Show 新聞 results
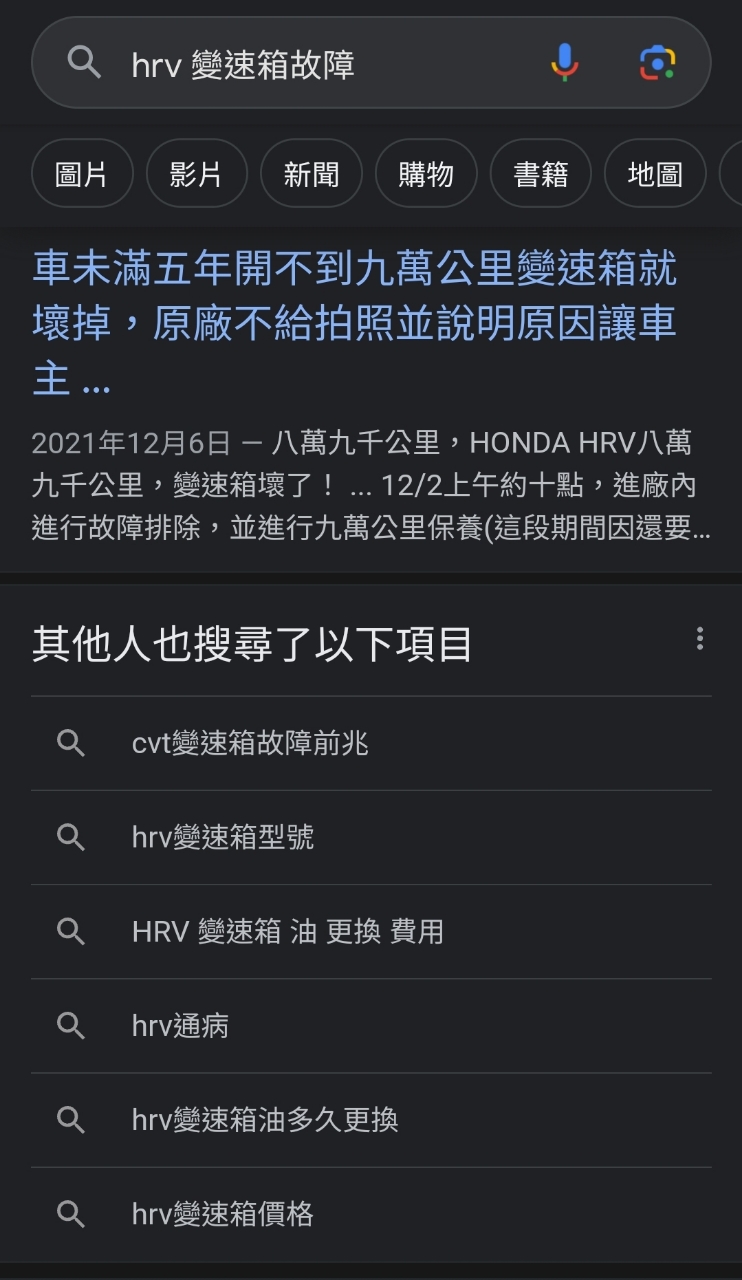 point(311,174)
